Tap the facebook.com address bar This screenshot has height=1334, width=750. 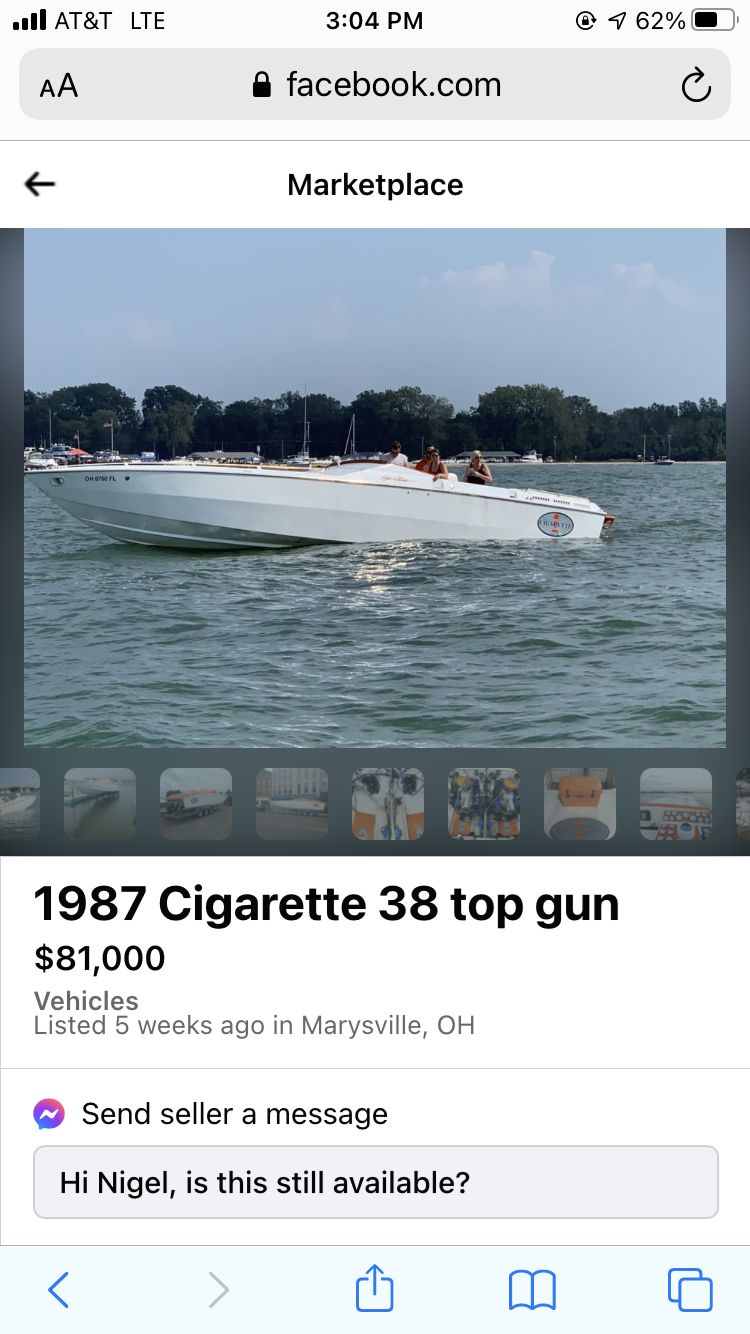(376, 85)
